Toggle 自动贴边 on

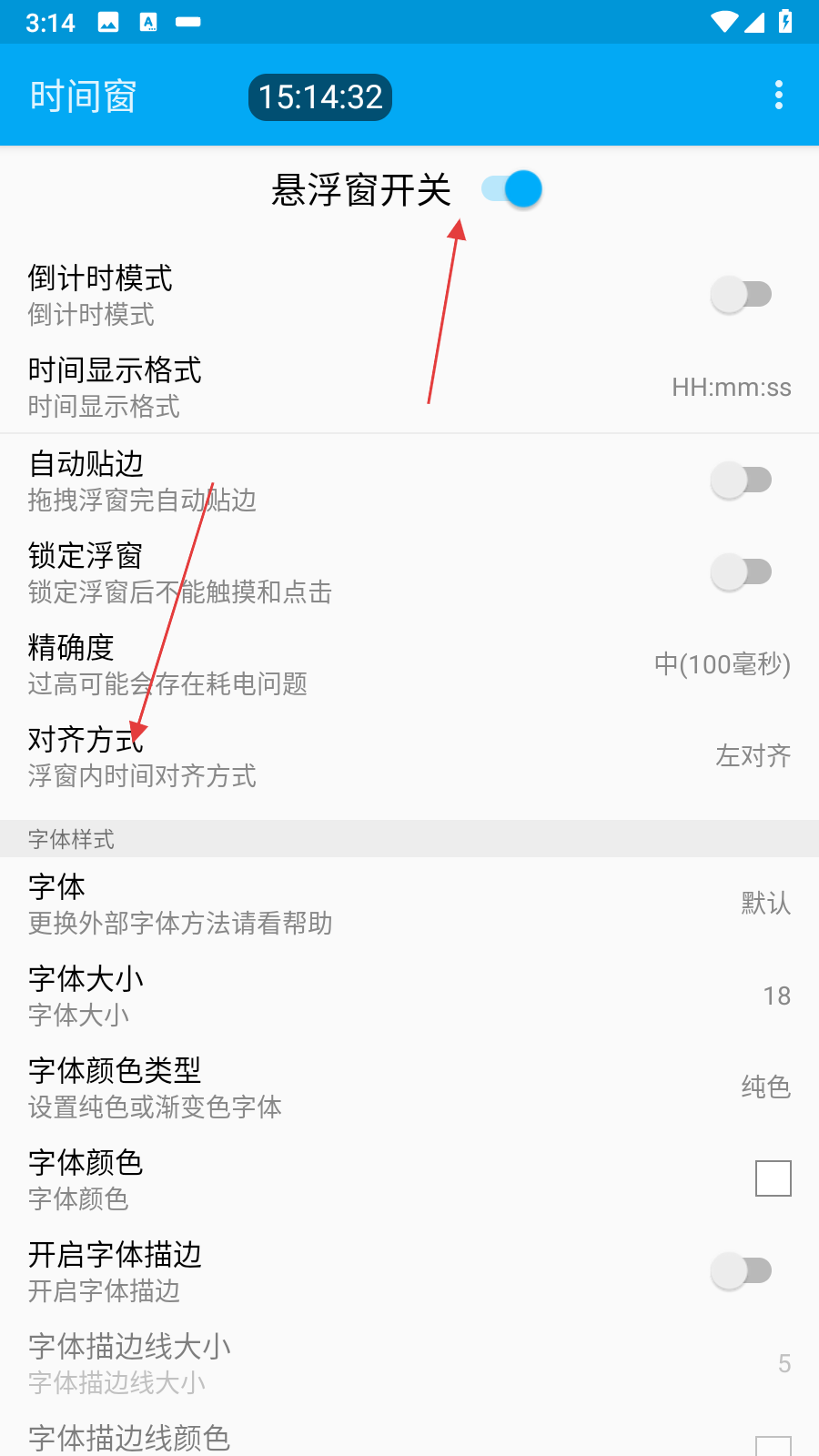(741, 480)
